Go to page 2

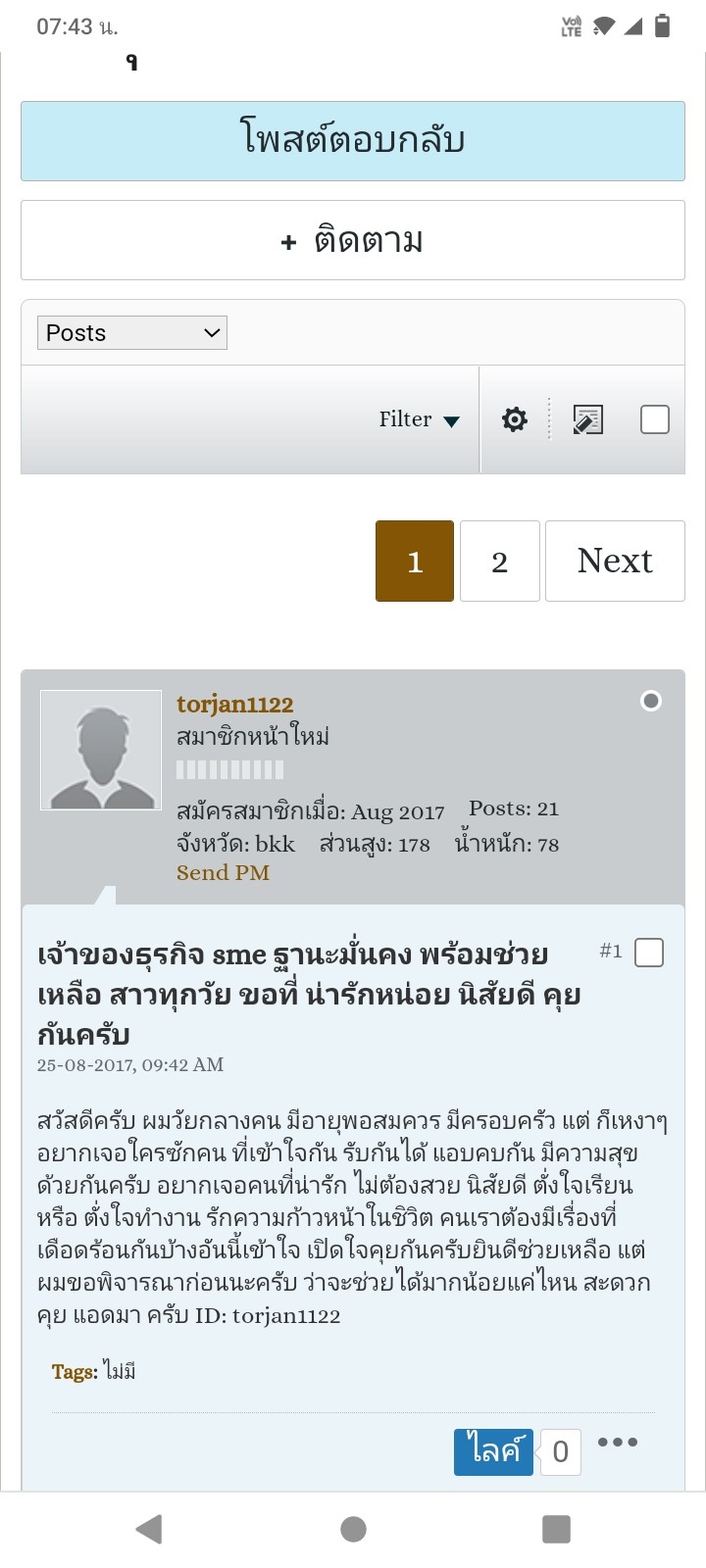tap(500, 562)
